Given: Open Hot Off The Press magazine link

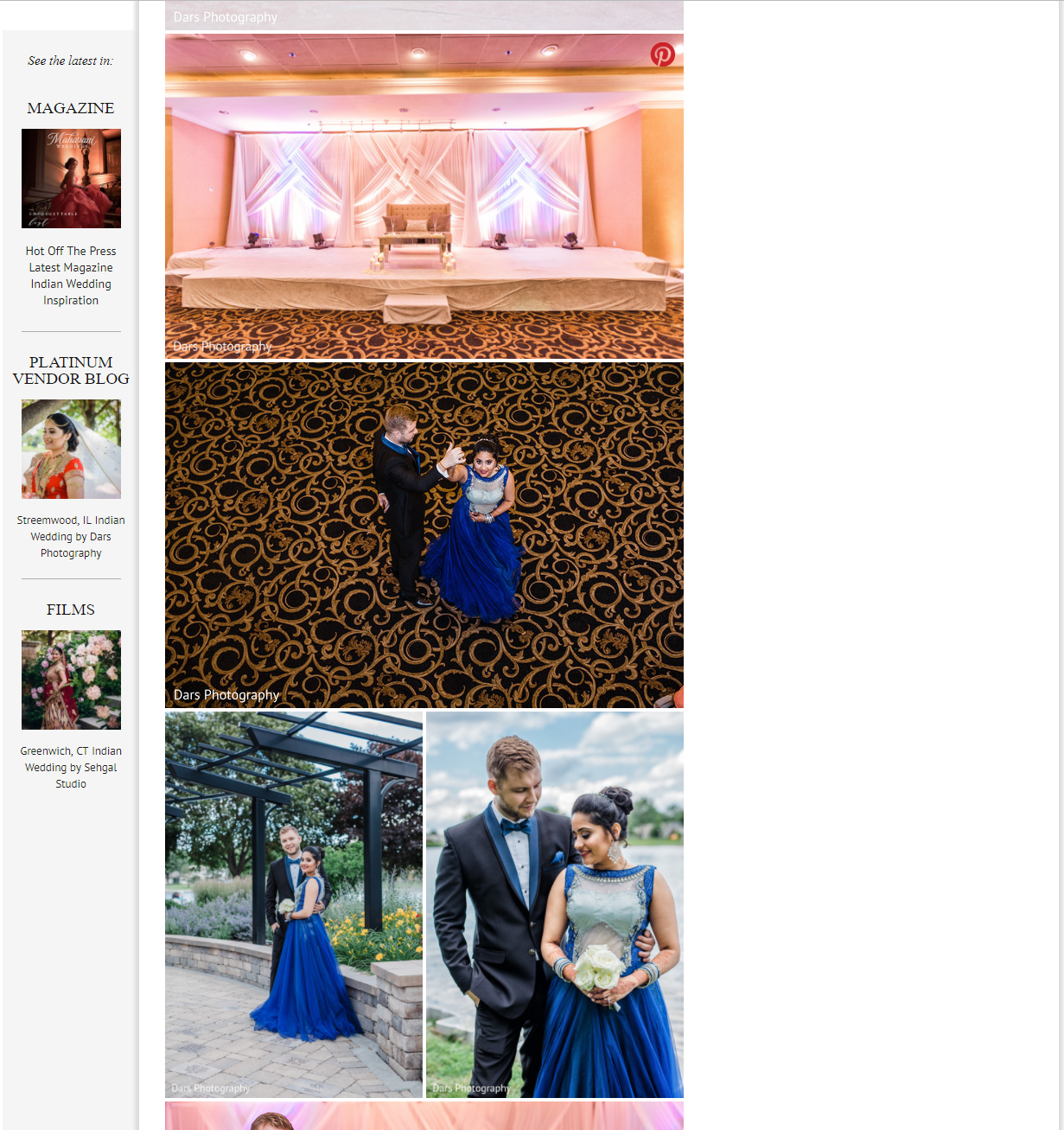Looking at the screenshot, I should click(71, 276).
